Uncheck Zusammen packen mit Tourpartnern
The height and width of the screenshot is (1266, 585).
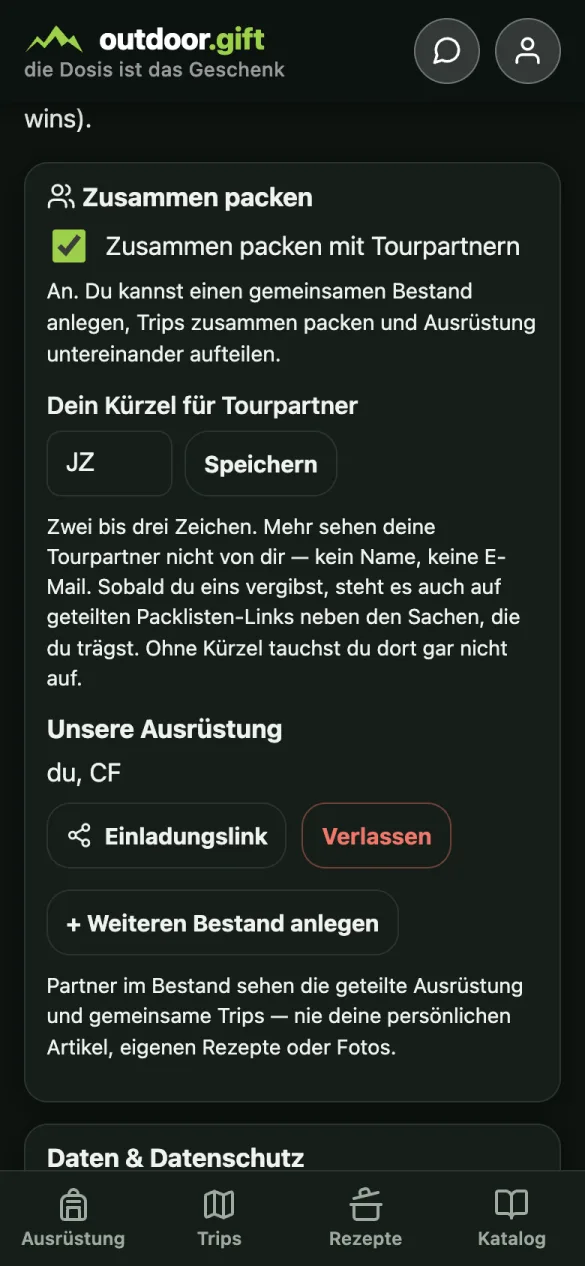click(69, 246)
